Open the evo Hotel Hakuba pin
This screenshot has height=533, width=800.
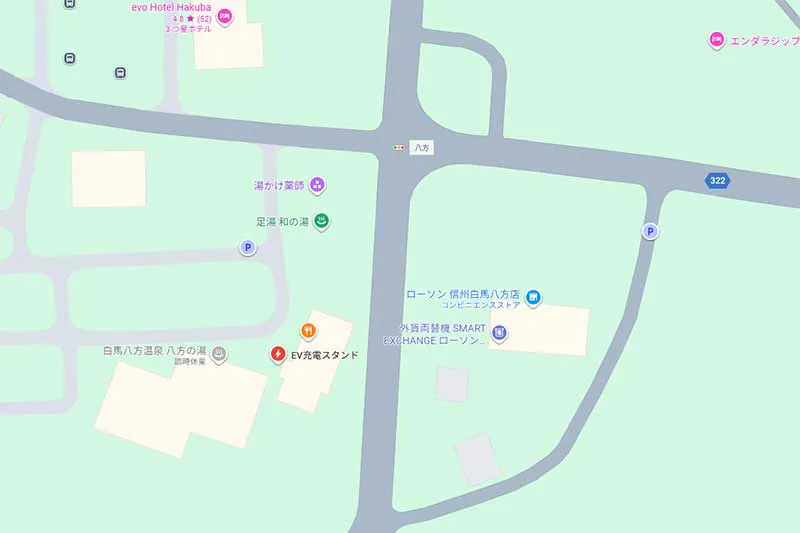point(225,16)
